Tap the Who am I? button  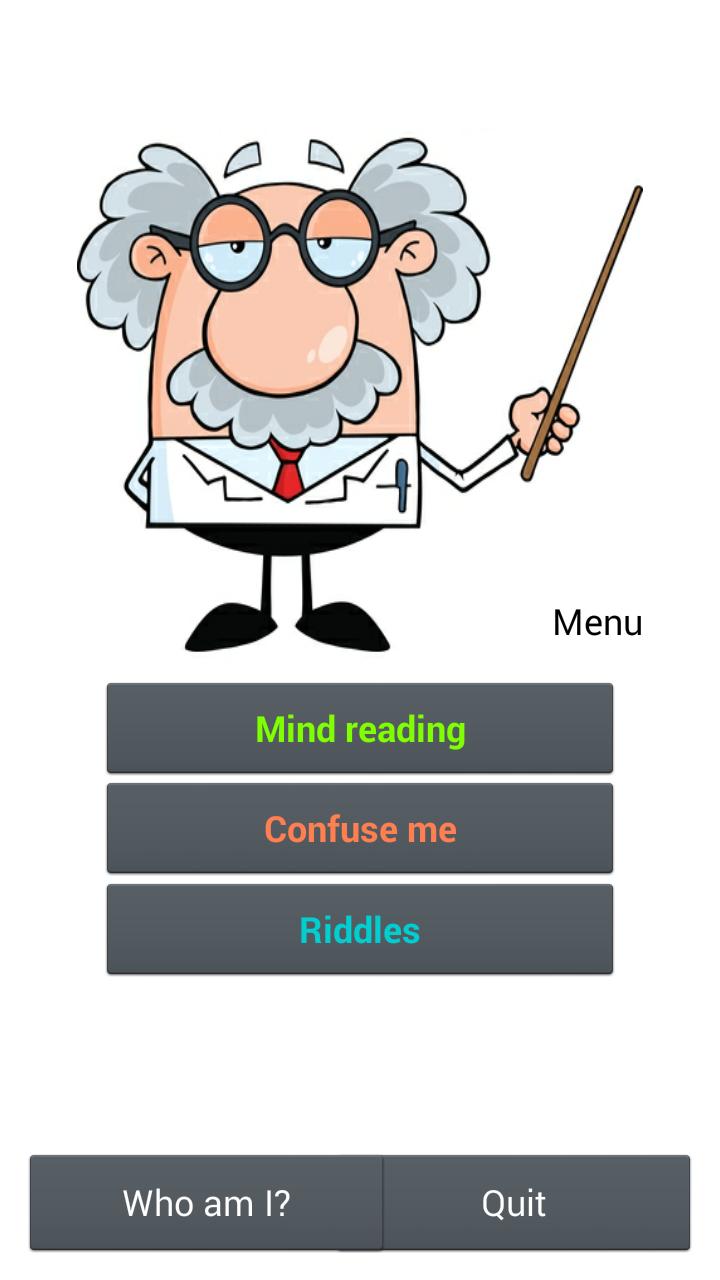click(206, 1202)
